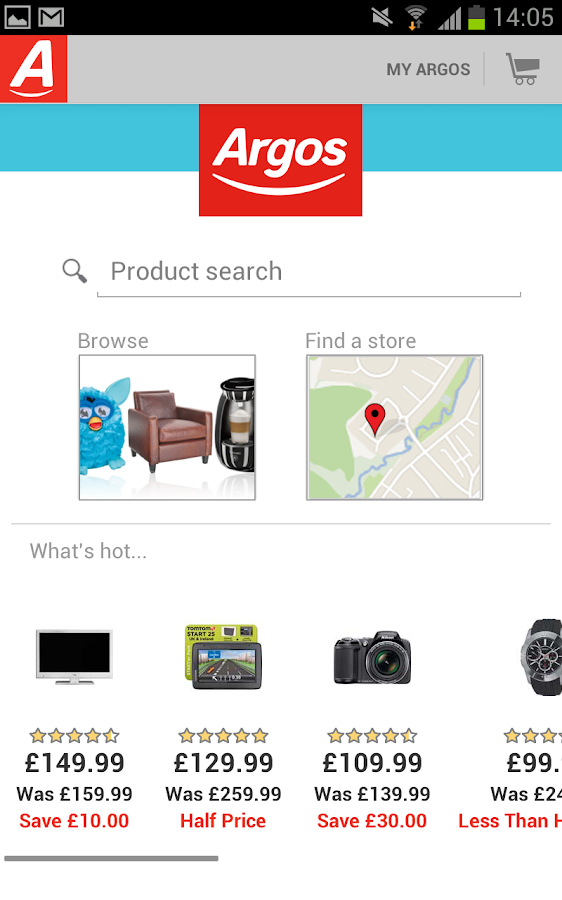
Task: Open the shopping trolley
Action: pyautogui.click(x=522, y=69)
